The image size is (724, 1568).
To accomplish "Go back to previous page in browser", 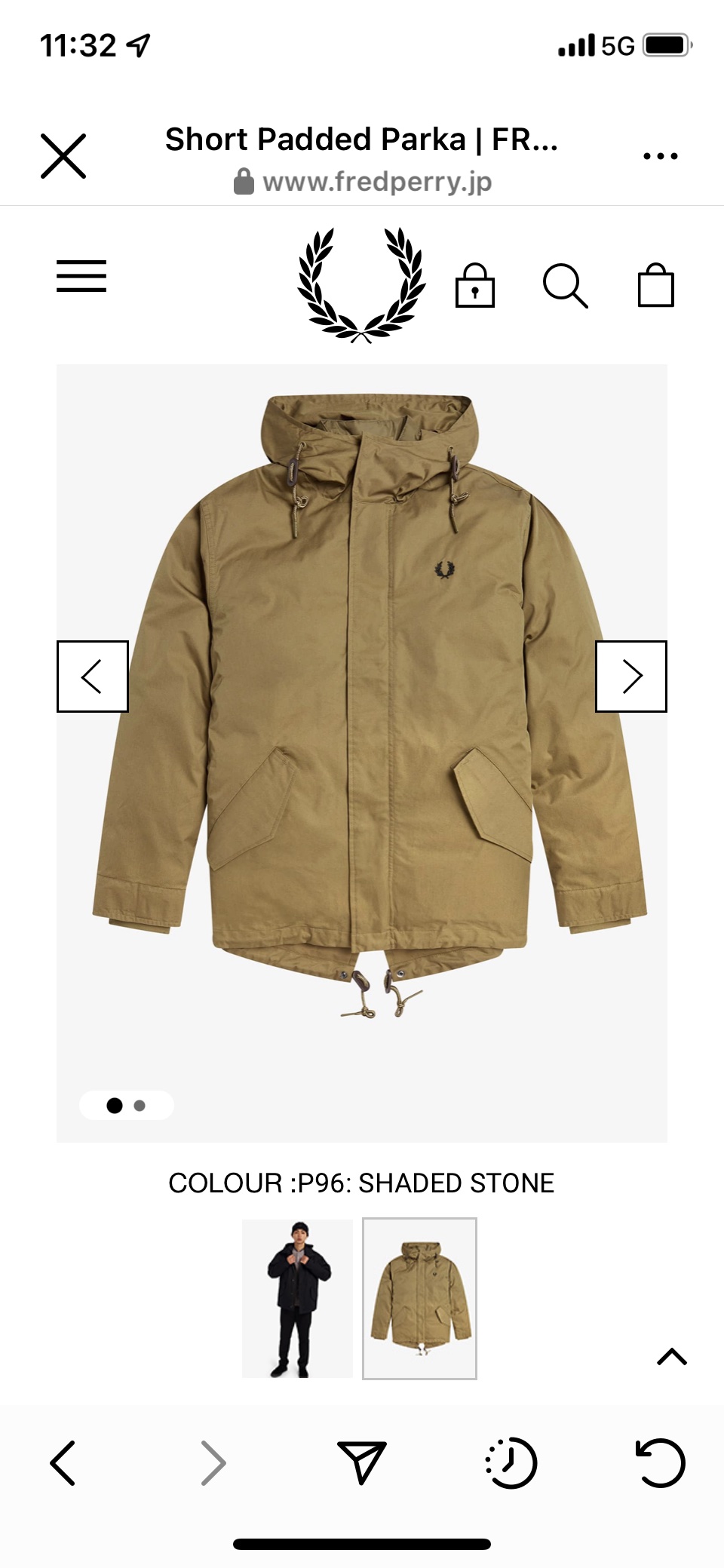I will pos(63,1463).
